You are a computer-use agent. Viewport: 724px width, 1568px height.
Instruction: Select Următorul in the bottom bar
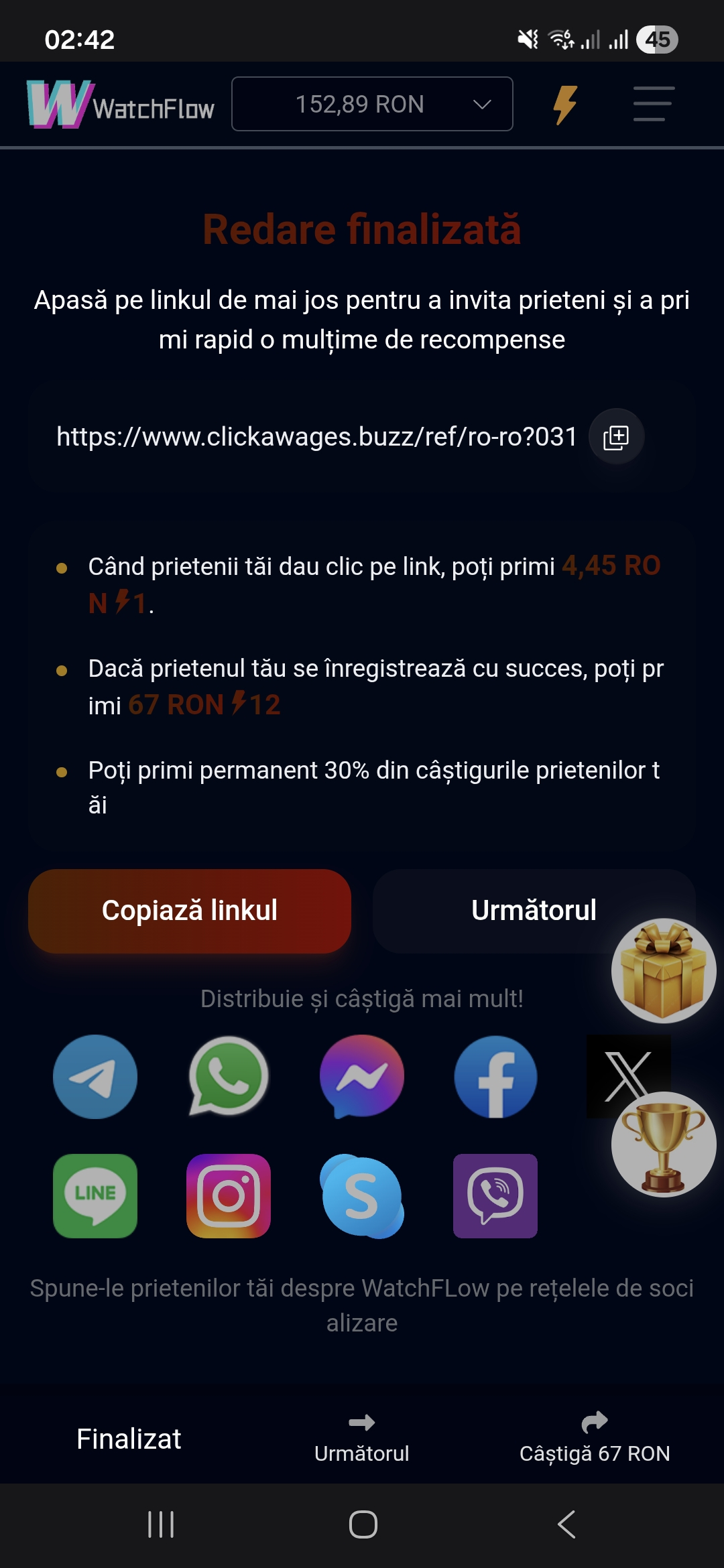tap(362, 1438)
